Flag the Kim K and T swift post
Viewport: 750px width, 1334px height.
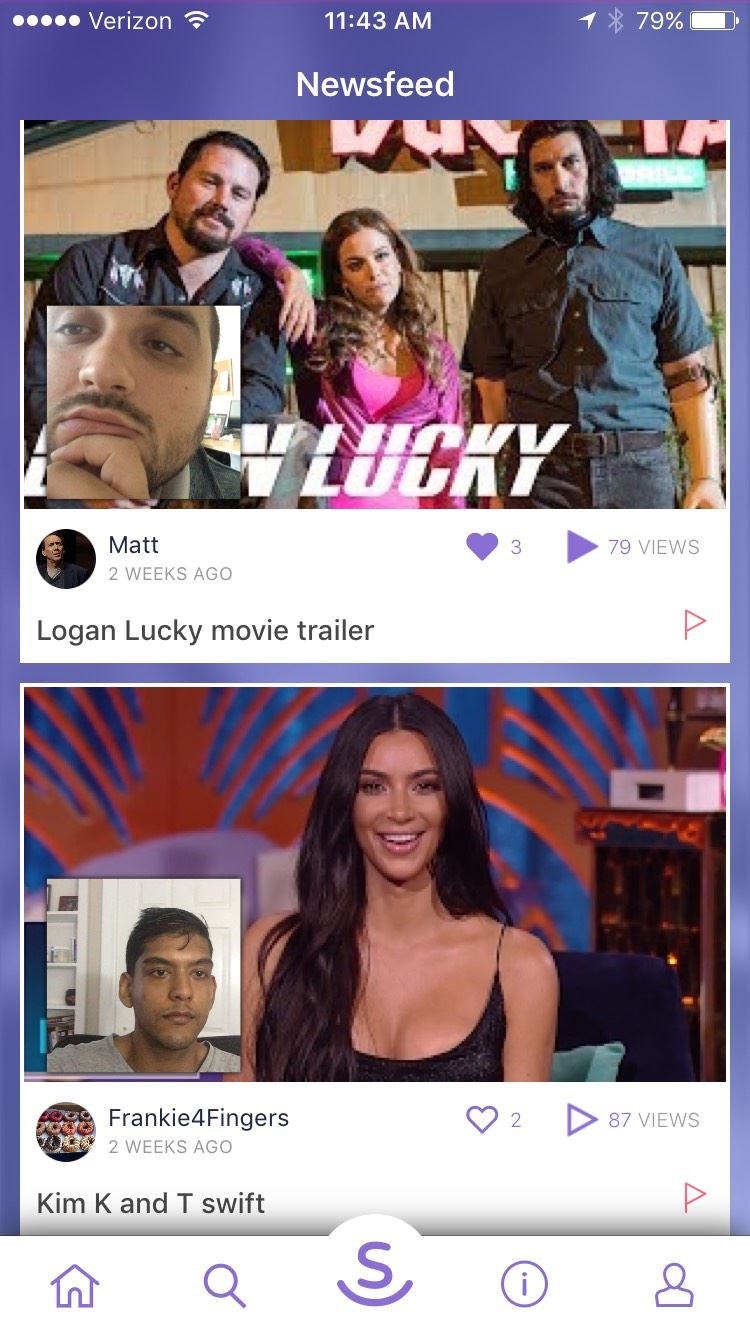(694, 1196)
